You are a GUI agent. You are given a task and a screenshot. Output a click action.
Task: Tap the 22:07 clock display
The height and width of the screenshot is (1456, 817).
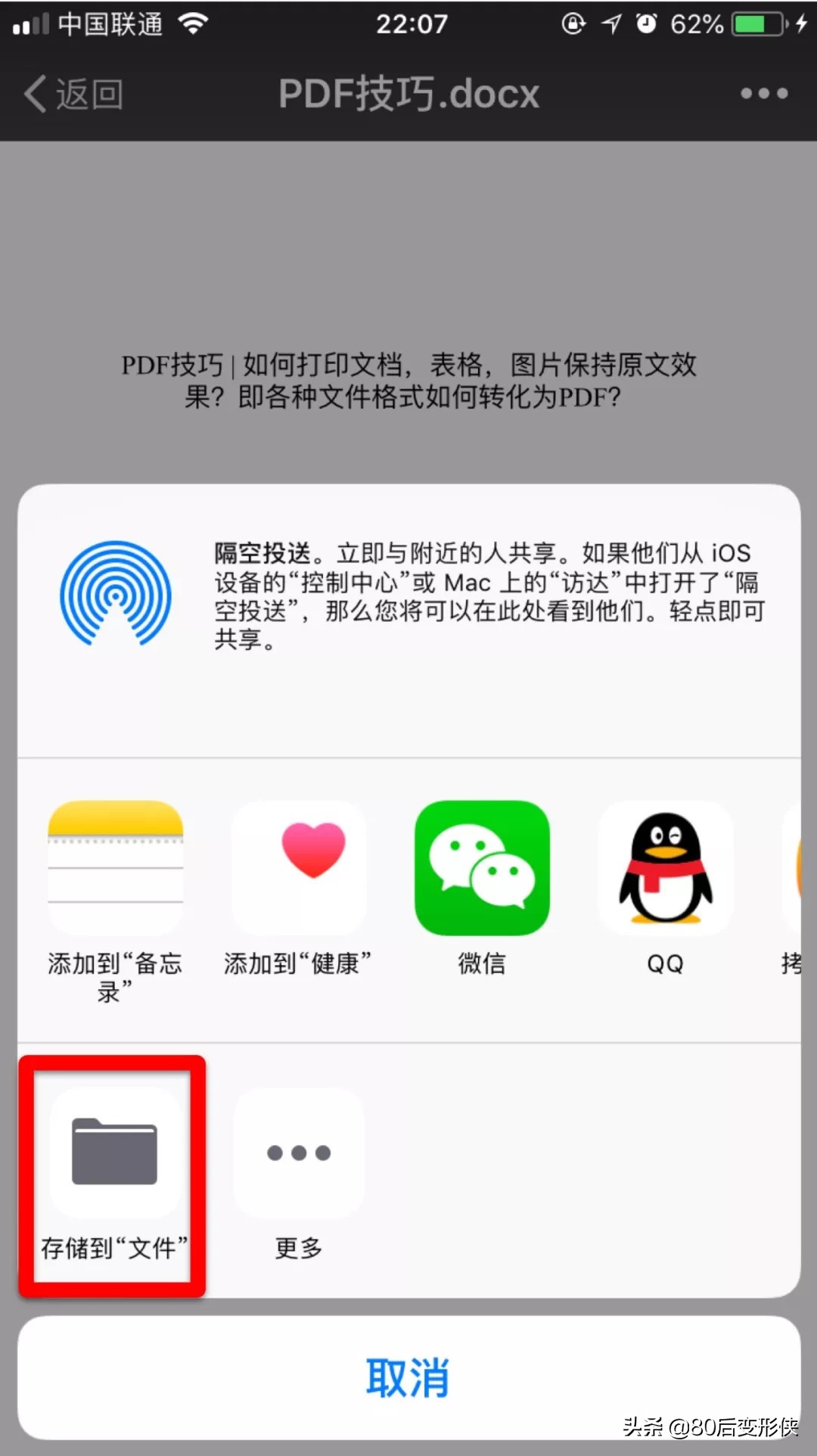408,24
